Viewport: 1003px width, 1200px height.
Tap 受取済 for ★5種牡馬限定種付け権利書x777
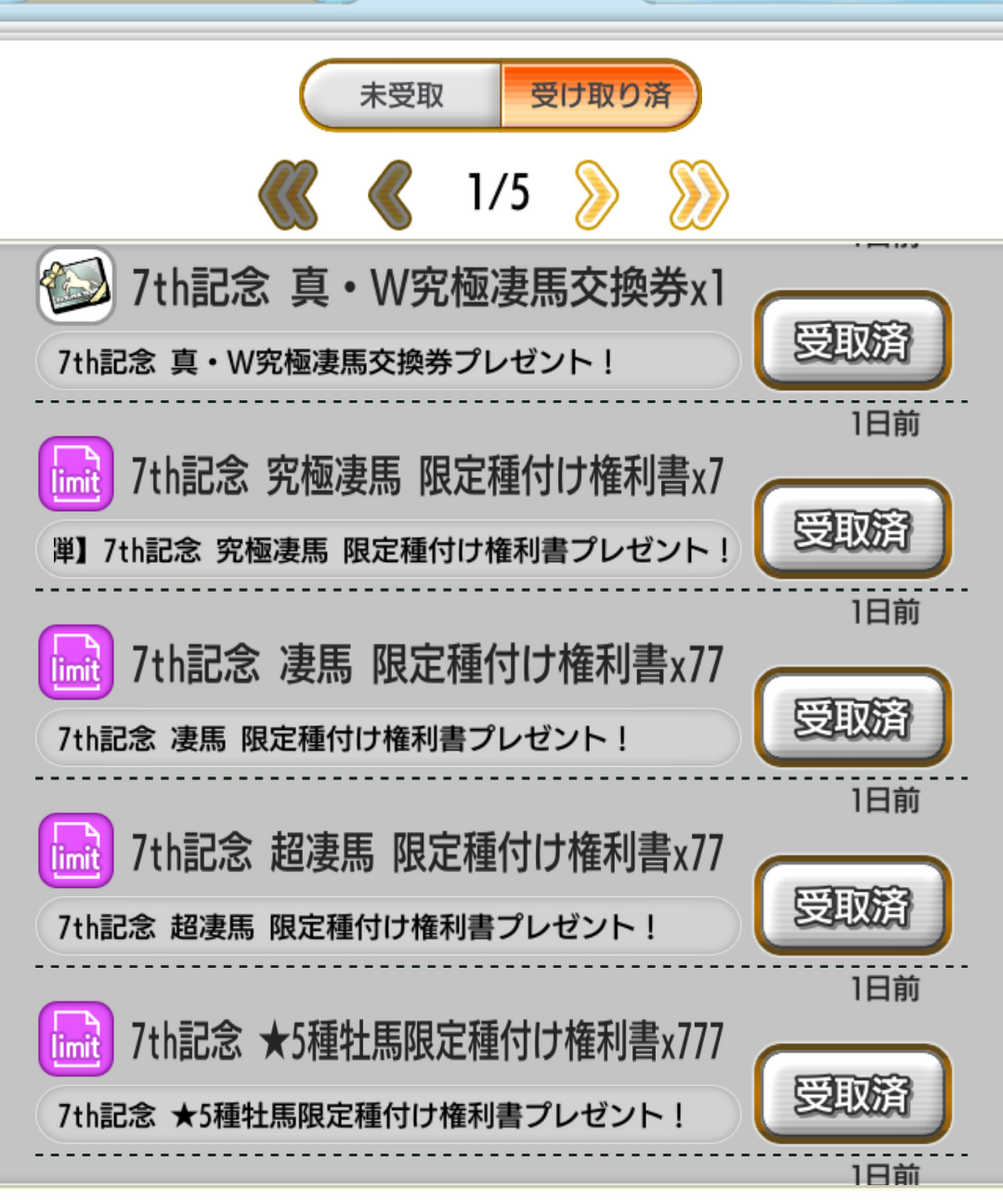coord(852,1093)
